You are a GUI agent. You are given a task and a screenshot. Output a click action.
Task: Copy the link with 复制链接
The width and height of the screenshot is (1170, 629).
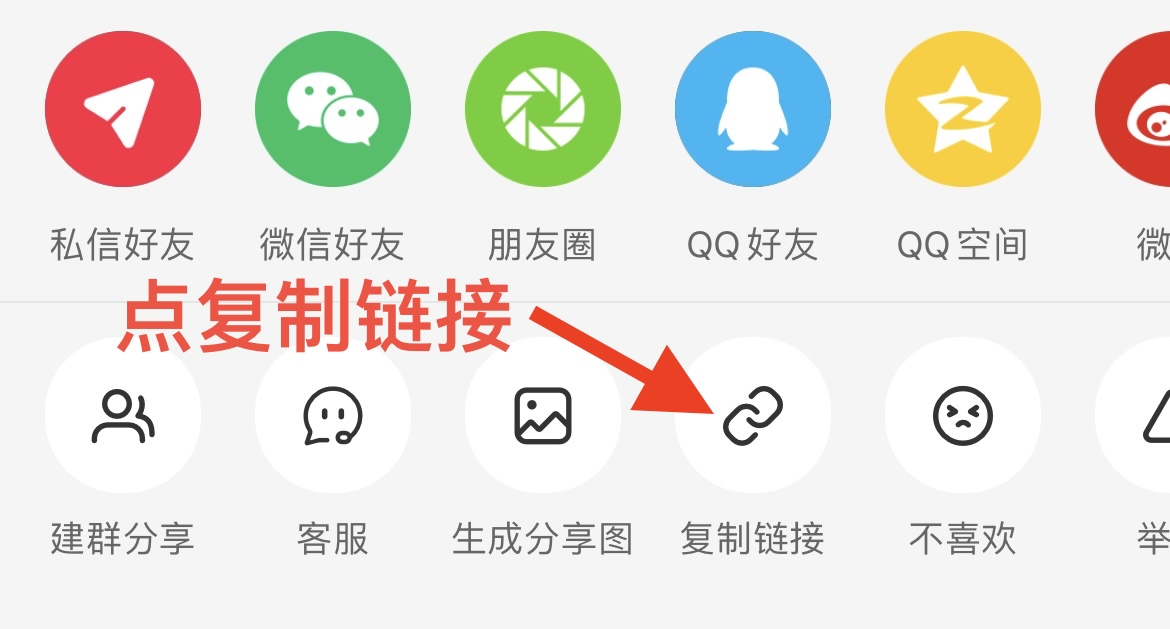click(752, 416)
